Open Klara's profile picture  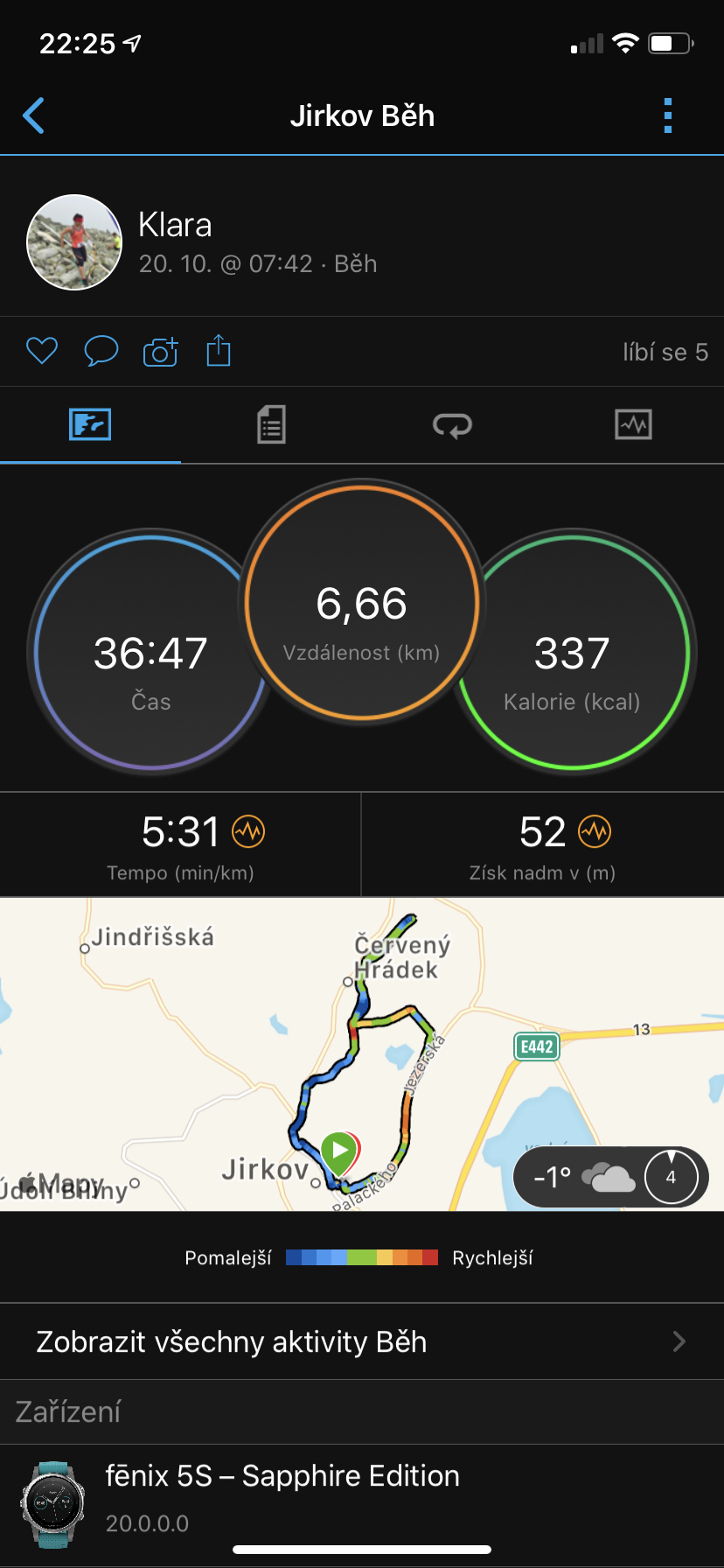(74, 242)
